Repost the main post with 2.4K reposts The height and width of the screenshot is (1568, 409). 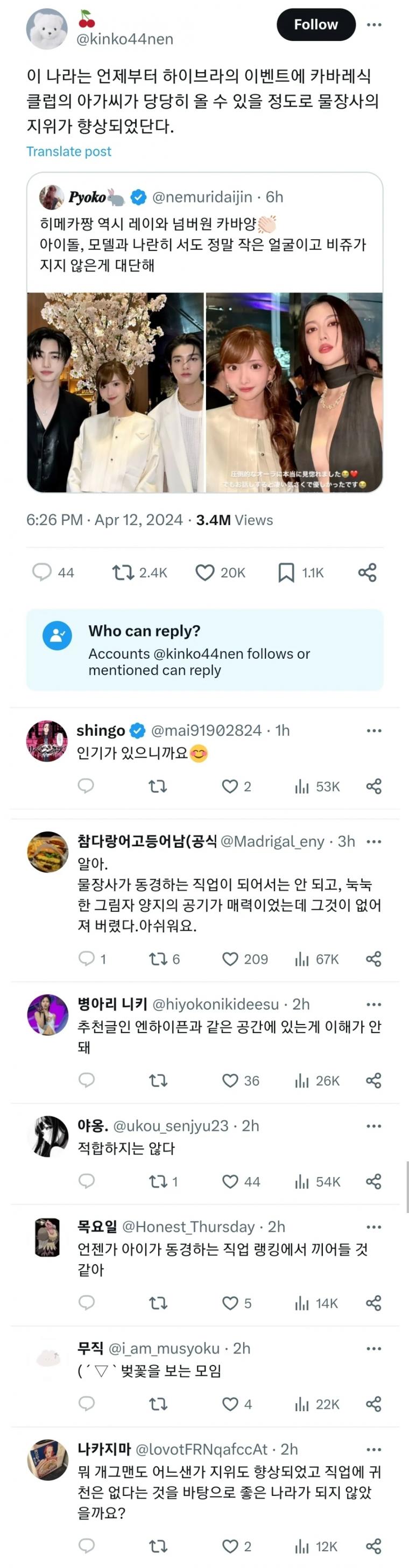click(140, 572)
